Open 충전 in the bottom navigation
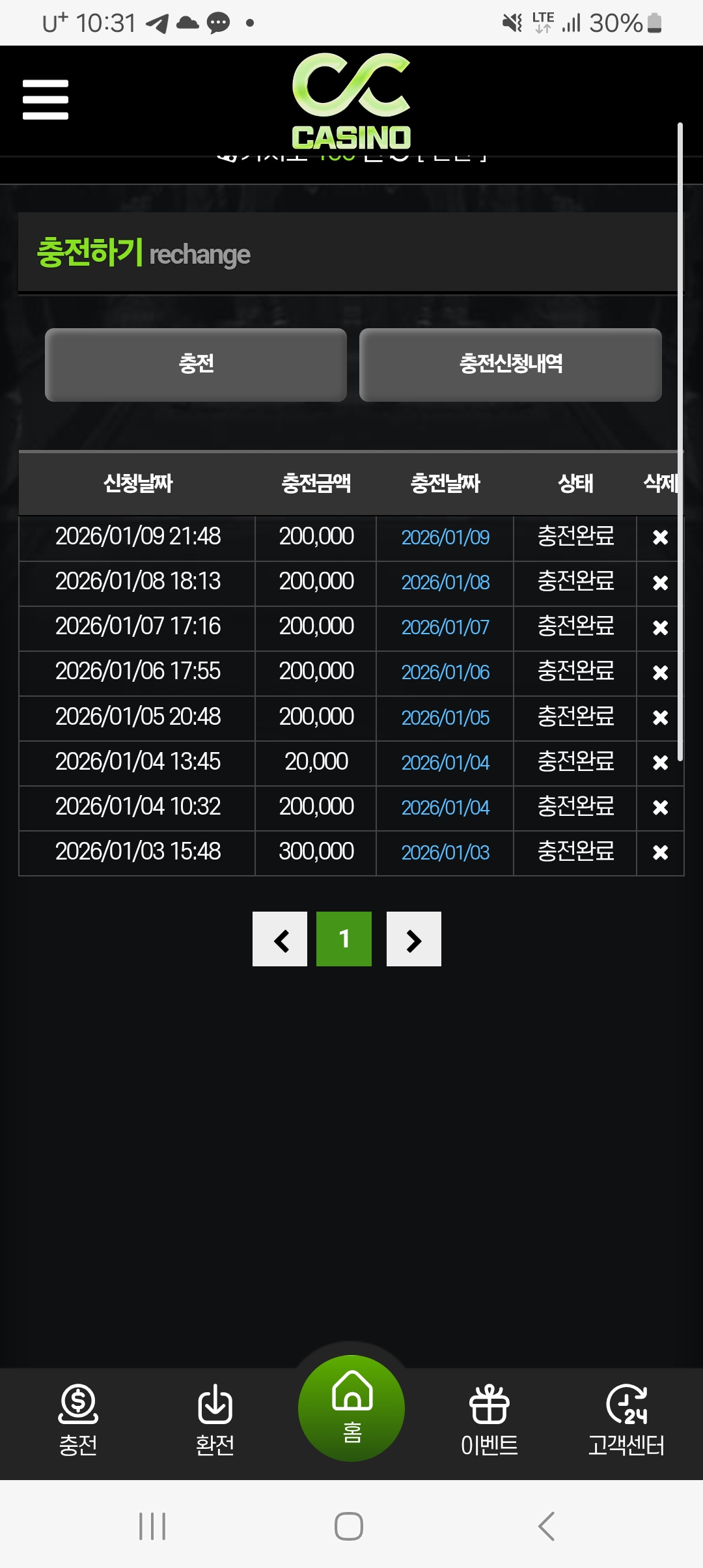This screenshot has width=703, height=1568. coord(78,1421)
